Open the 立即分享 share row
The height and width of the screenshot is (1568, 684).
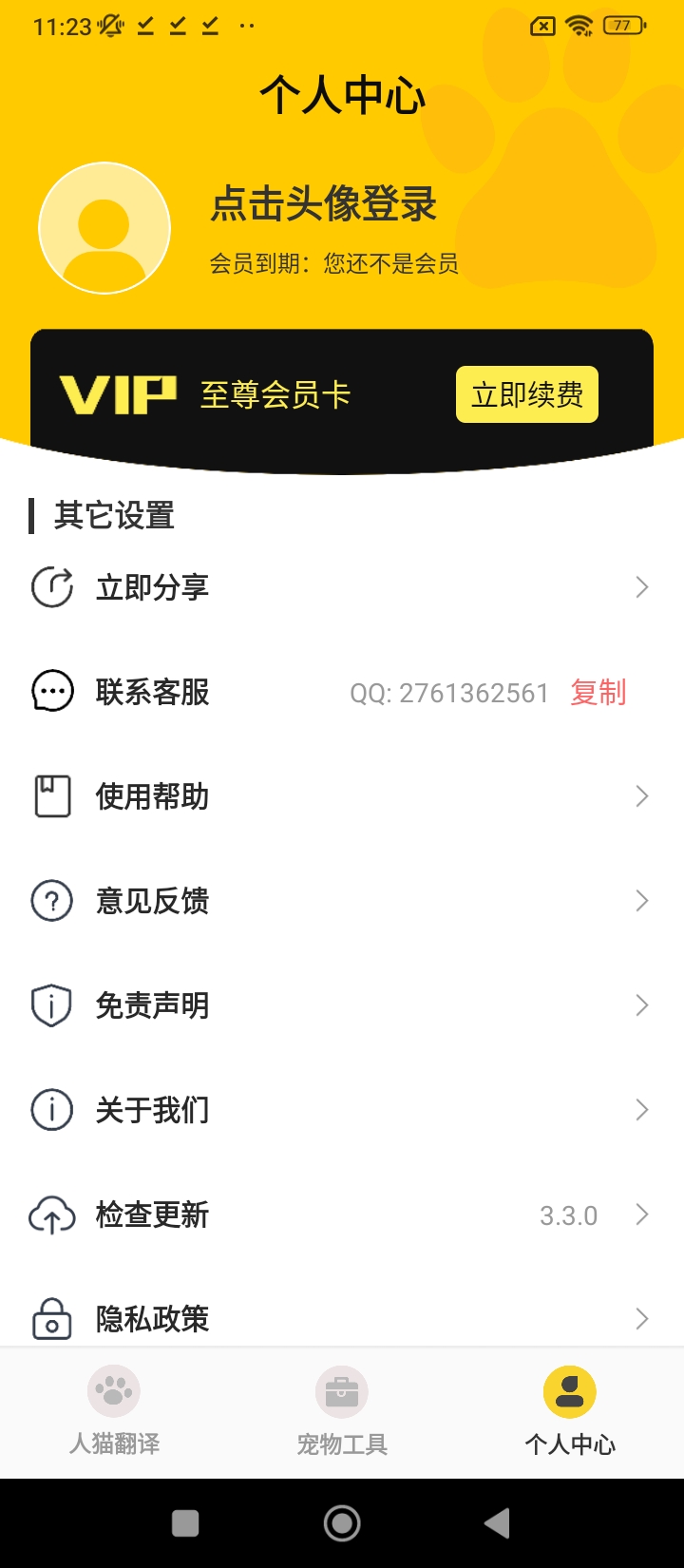point(342,587)
